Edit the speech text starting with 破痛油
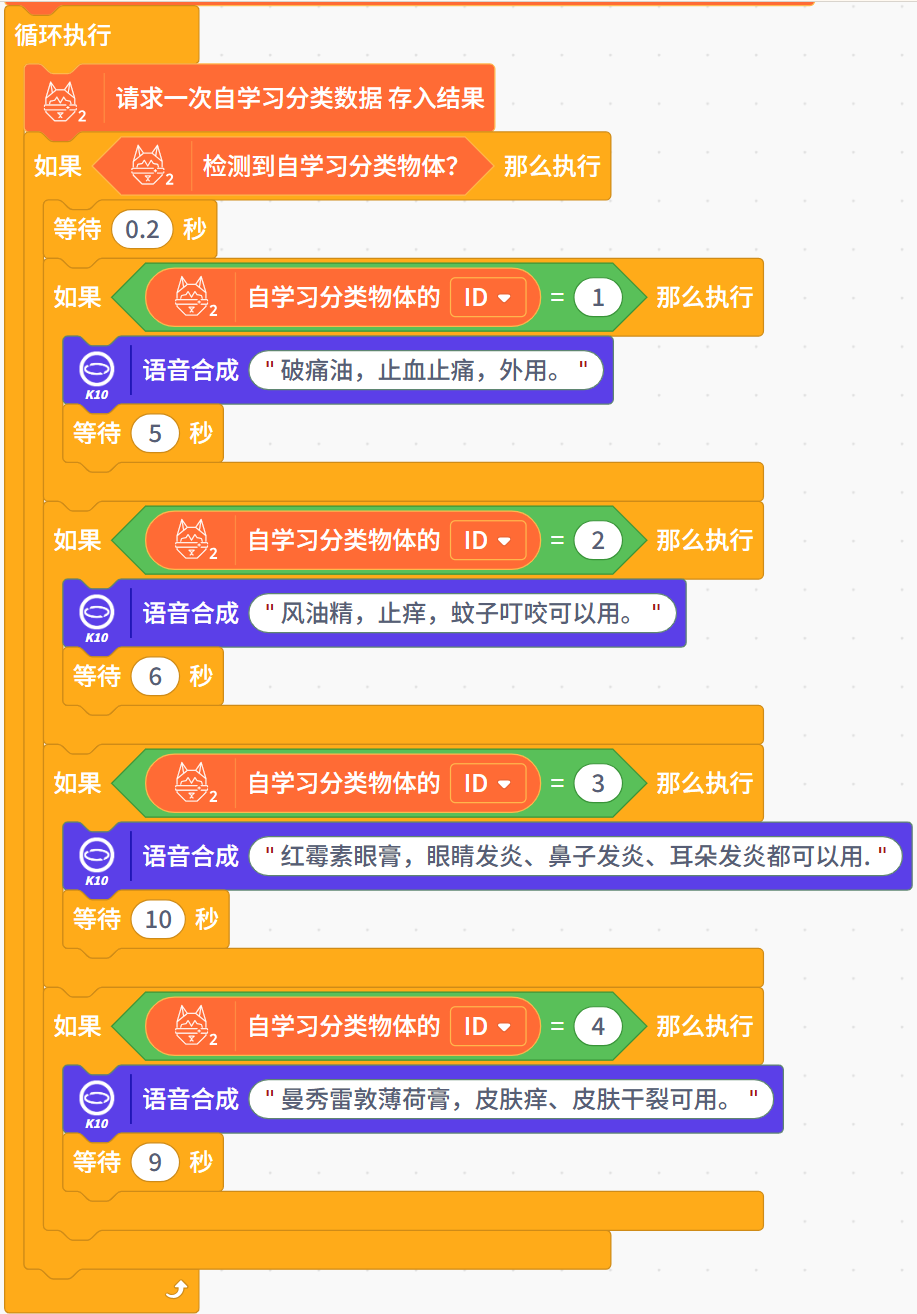This screenshot has width=917, height=1314. (426, 371)
